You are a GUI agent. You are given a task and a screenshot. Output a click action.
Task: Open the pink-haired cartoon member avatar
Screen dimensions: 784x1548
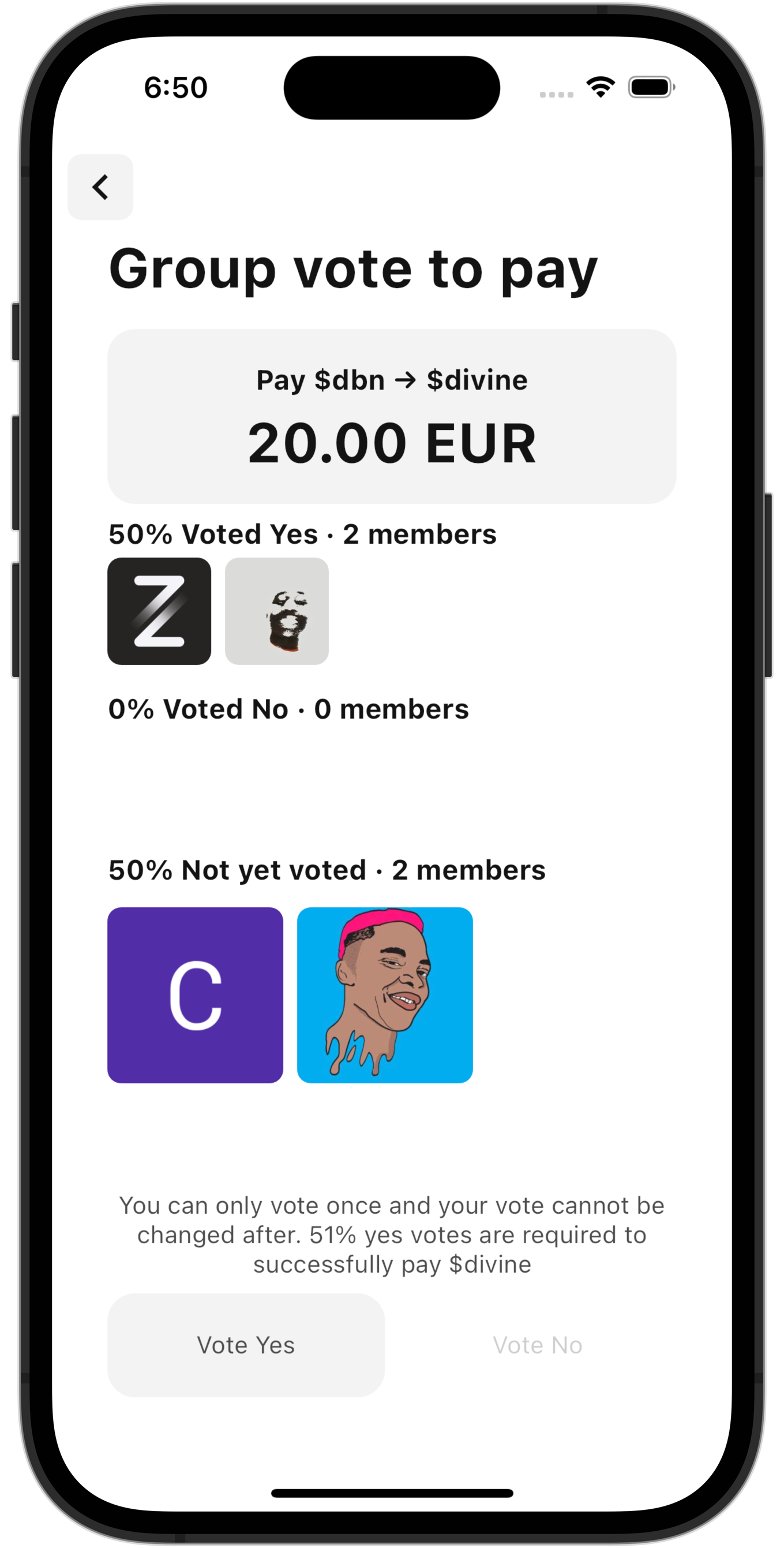pos(384,994)
